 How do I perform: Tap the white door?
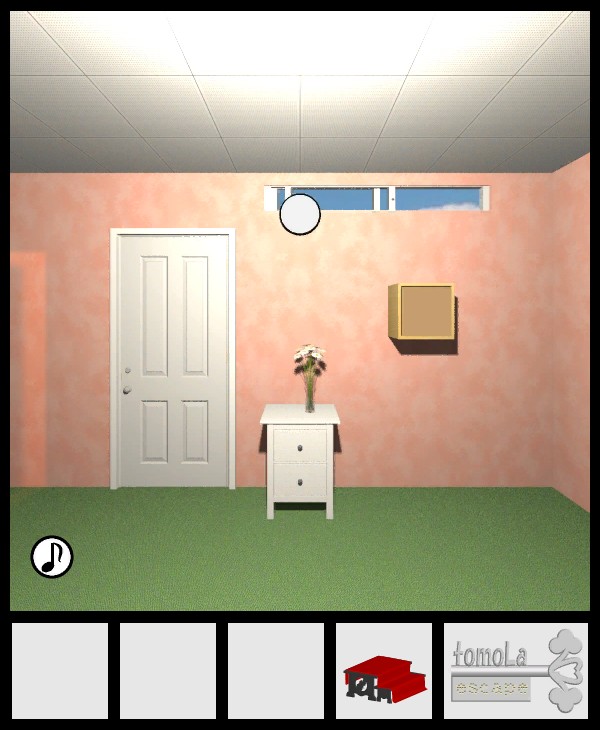tap(173, 360)
